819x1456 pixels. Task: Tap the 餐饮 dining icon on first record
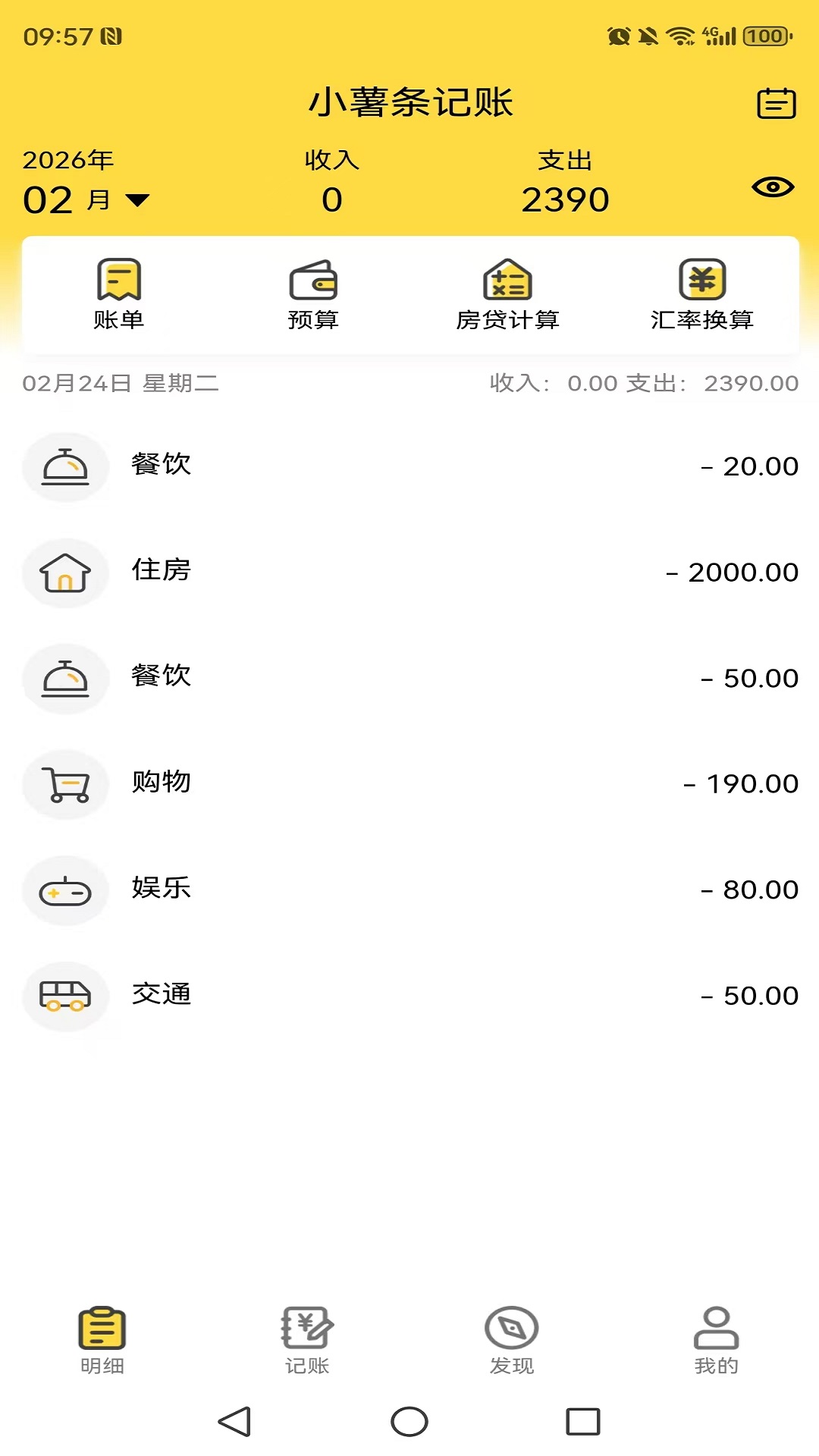(x=65, y=466)
